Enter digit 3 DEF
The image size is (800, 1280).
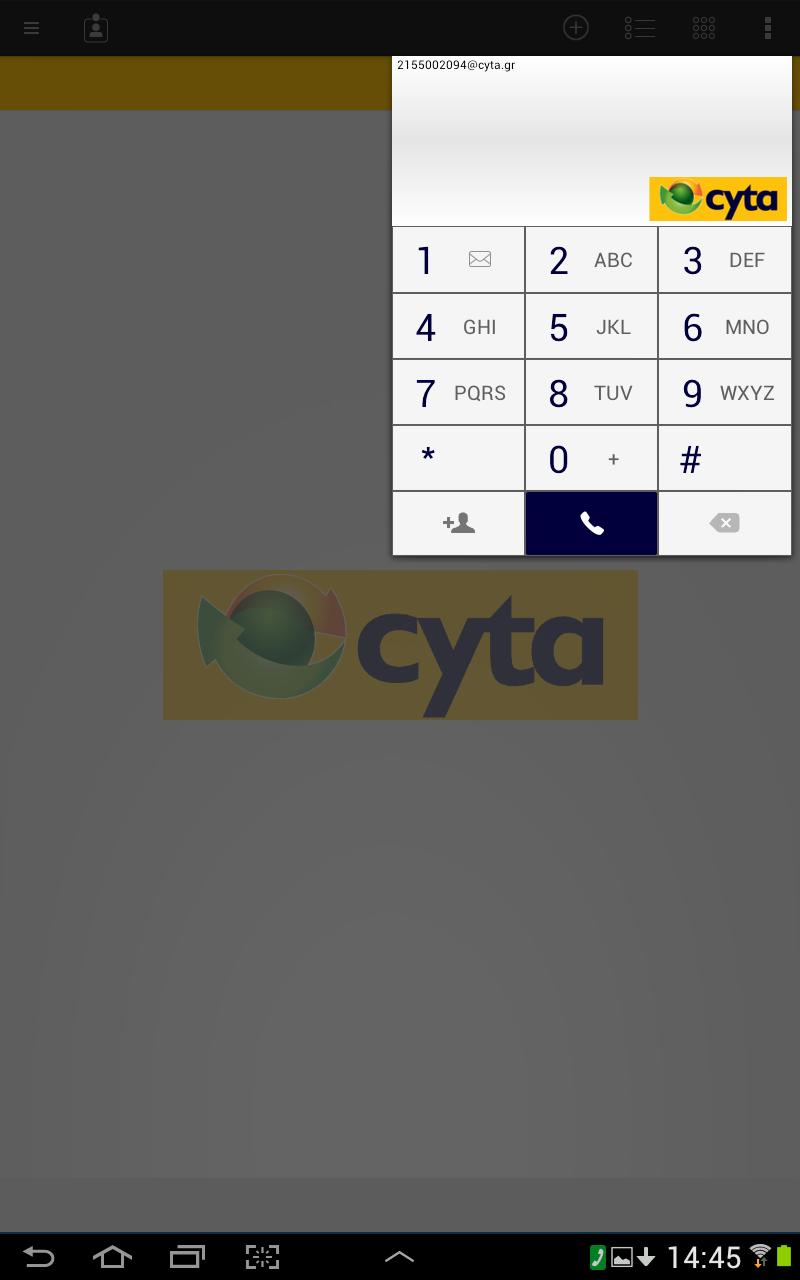(x=724, y=260)
